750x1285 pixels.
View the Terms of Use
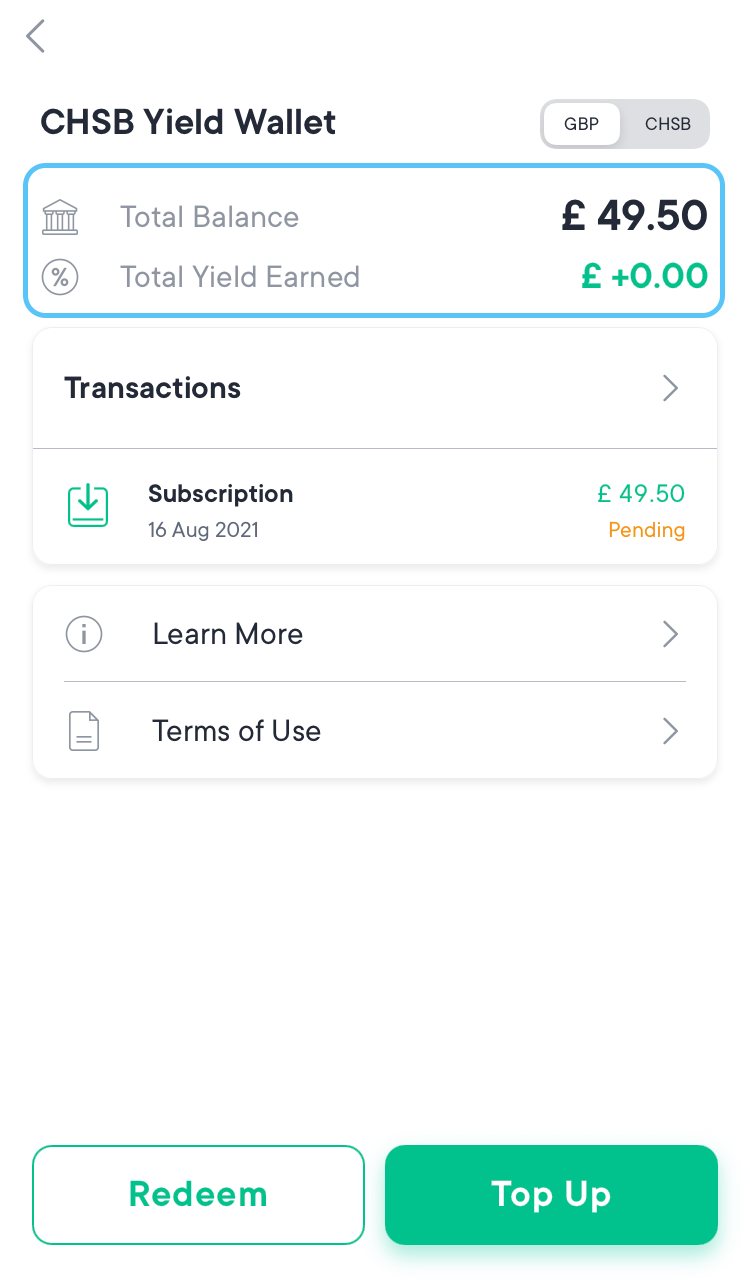coord(374,731)
